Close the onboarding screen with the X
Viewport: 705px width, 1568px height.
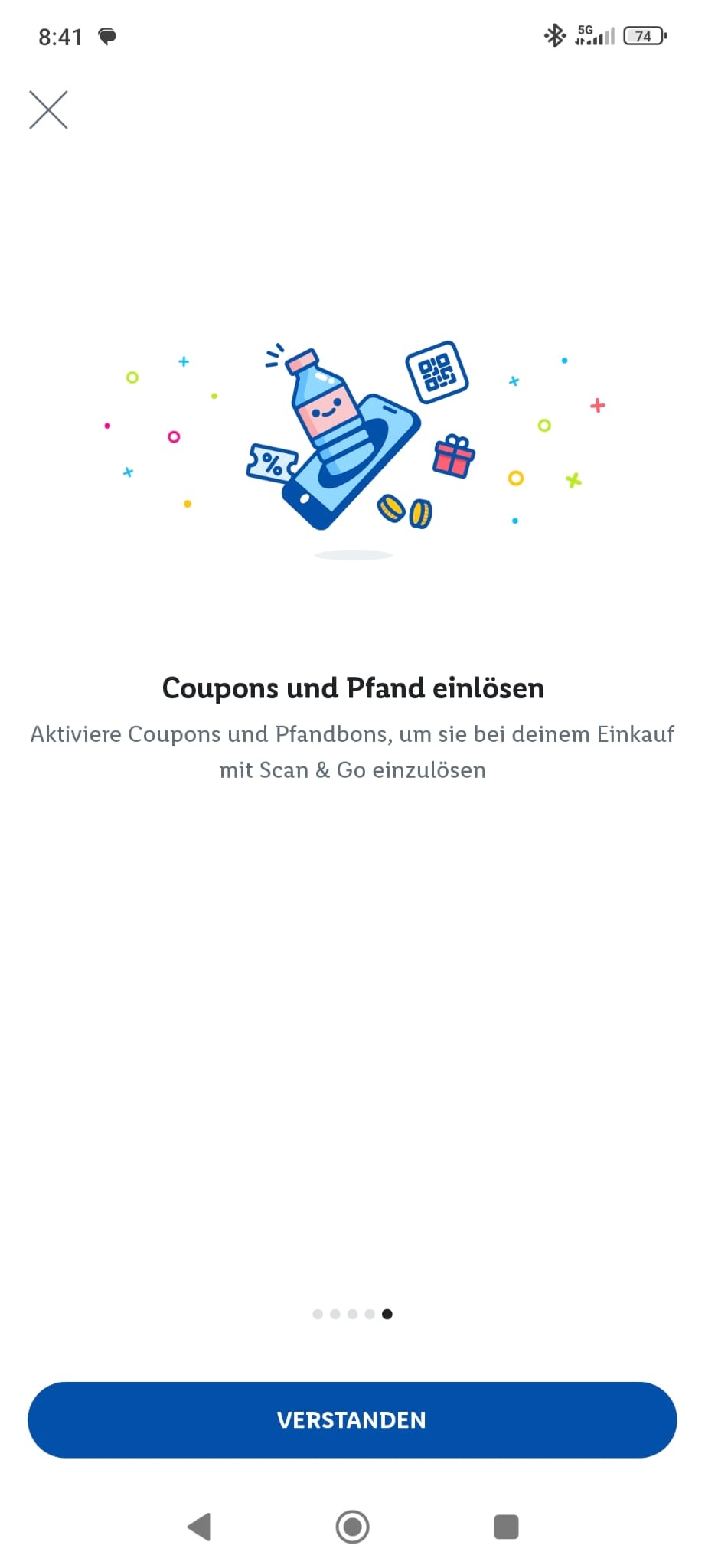click(48, 109)
